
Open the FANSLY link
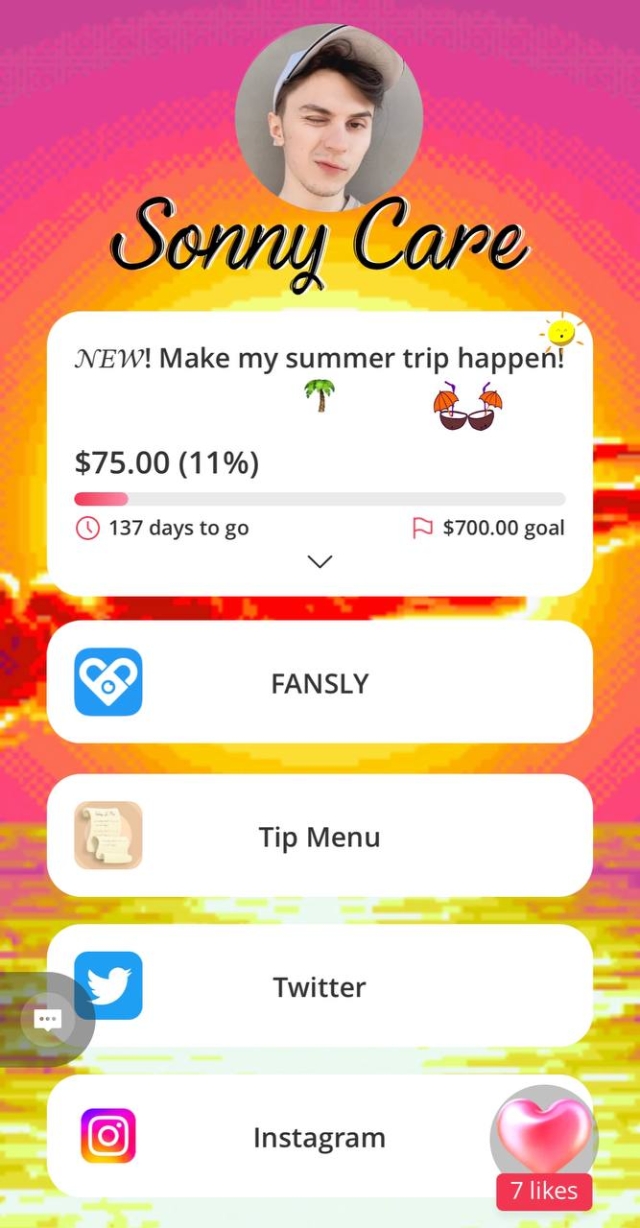click(320, 683)
